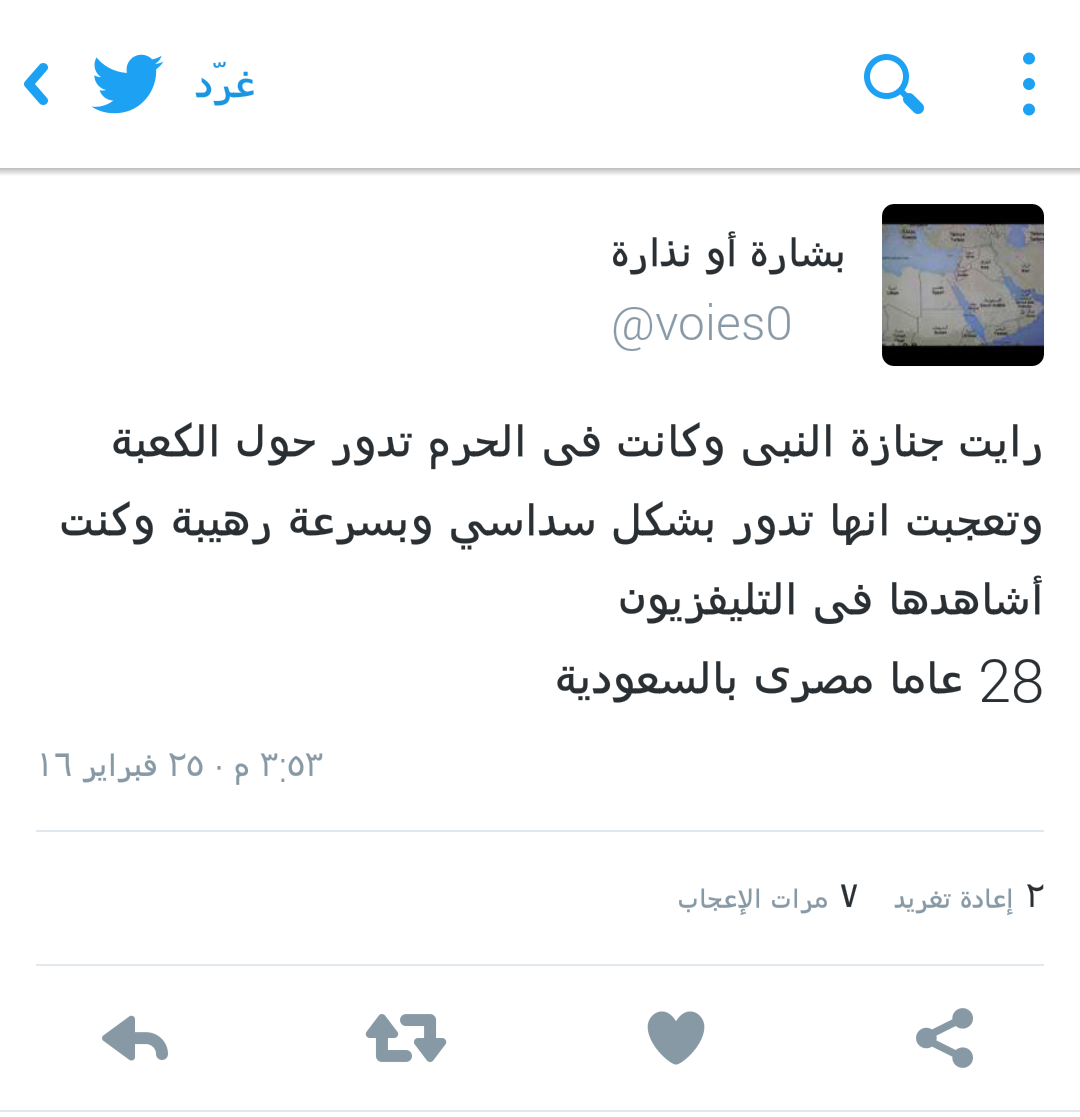Share this tweet
This screenshot has width=1080, height=1117.
945,1038
